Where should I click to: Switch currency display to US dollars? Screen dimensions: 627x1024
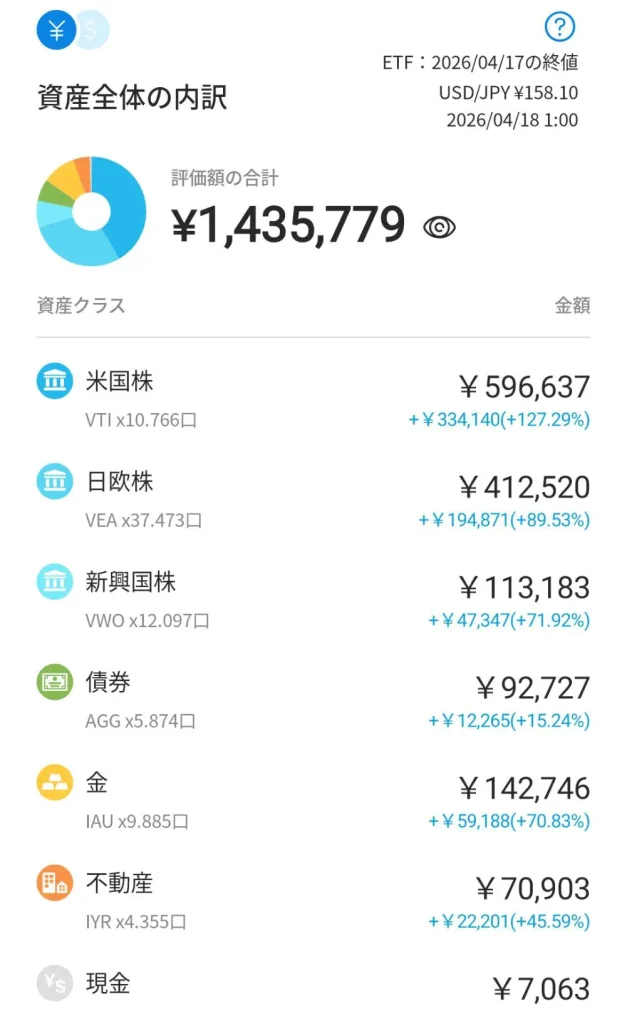point(93,30)
